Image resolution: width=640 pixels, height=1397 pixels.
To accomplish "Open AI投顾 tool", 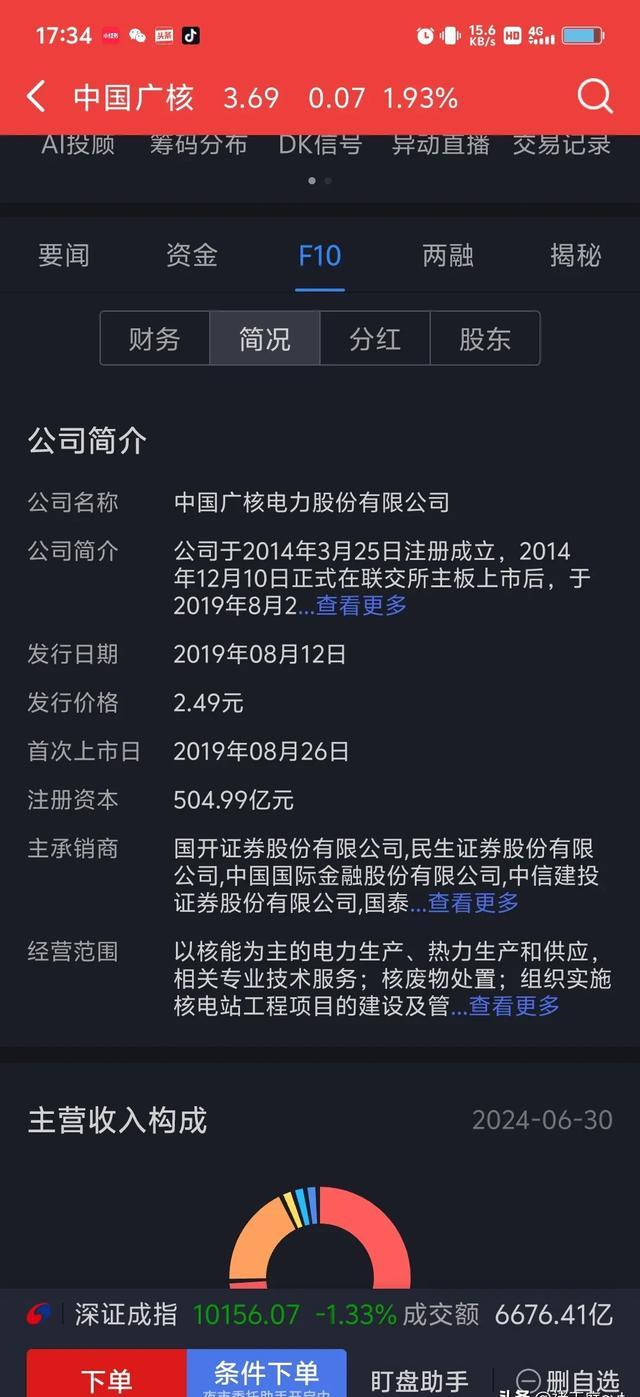I will click(78, 145).
